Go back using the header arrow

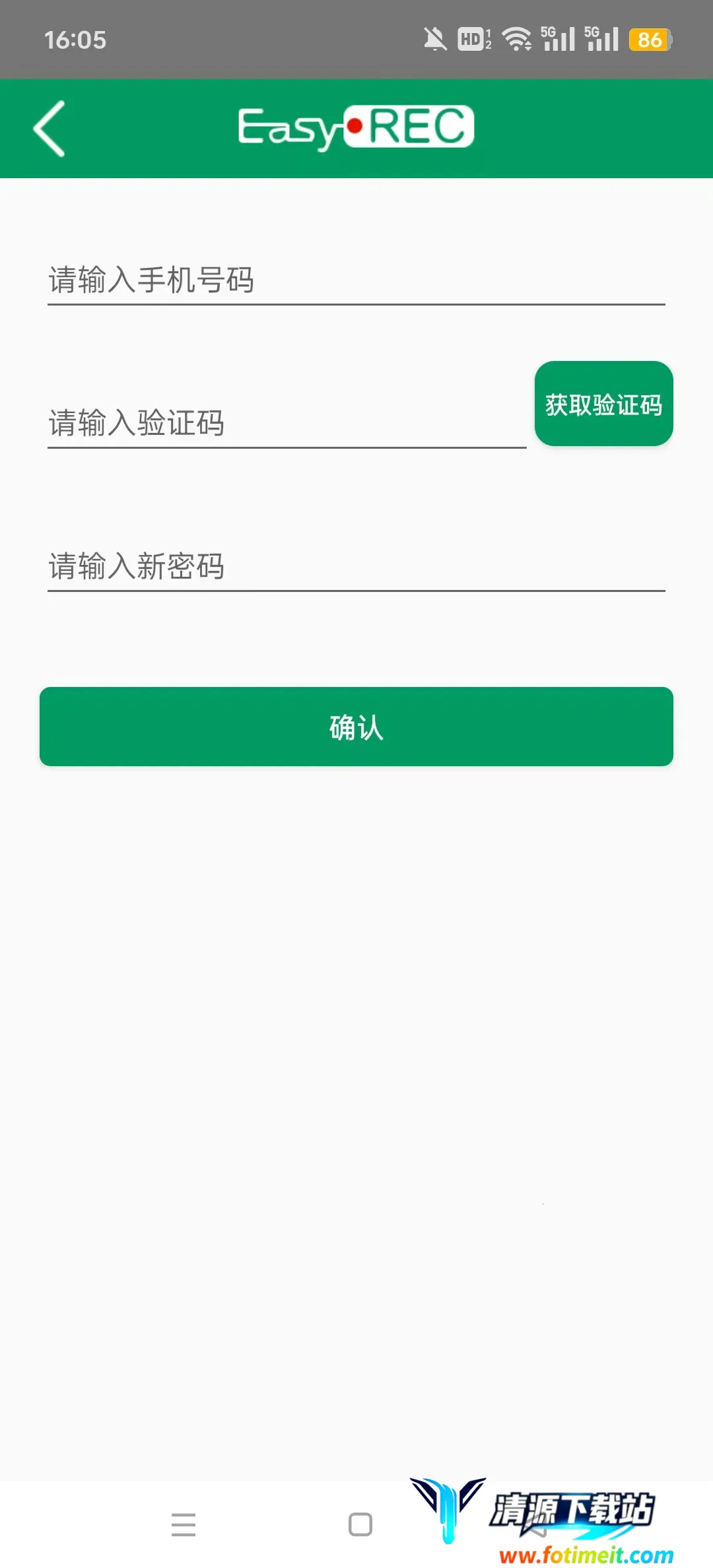[x=50, y=129]
